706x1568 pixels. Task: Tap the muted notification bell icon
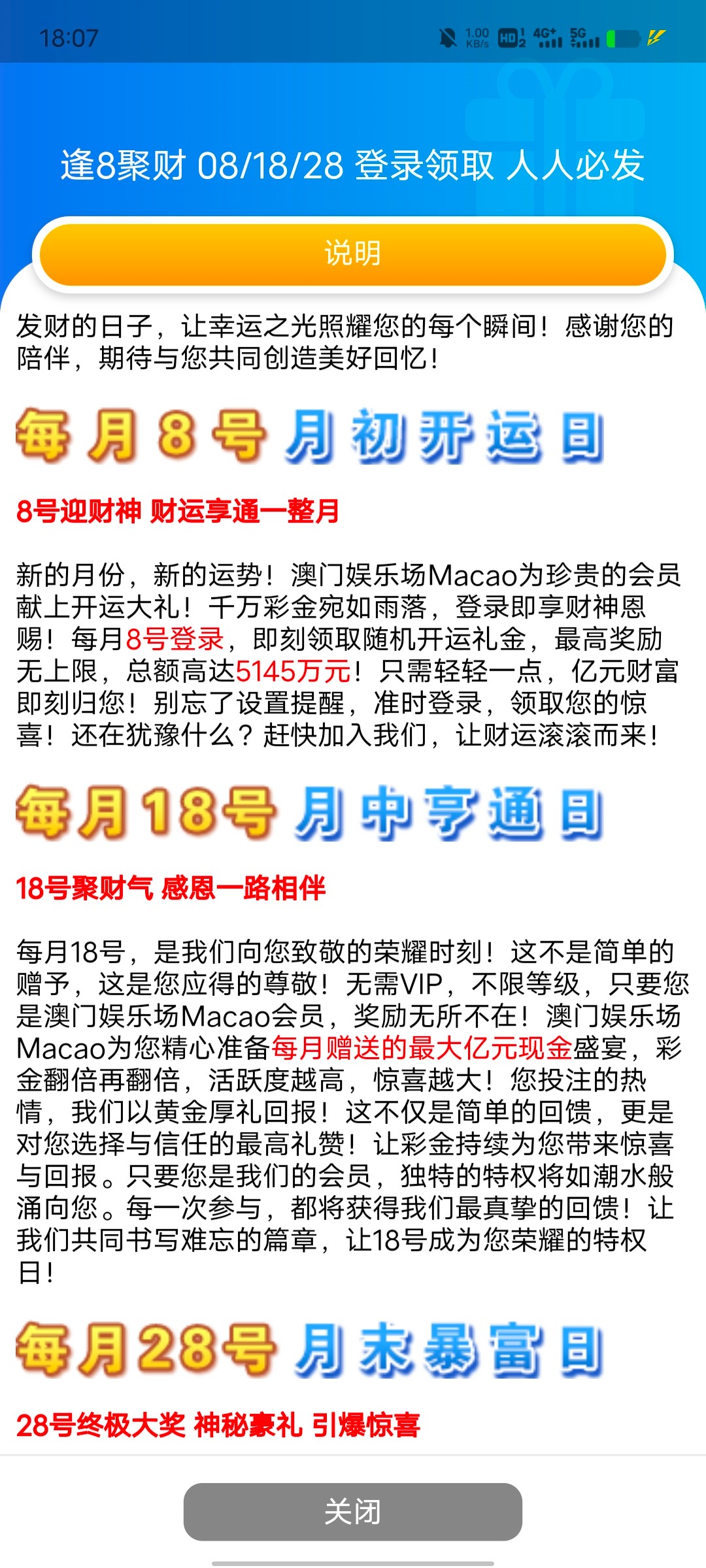click(x=448, y=39)
